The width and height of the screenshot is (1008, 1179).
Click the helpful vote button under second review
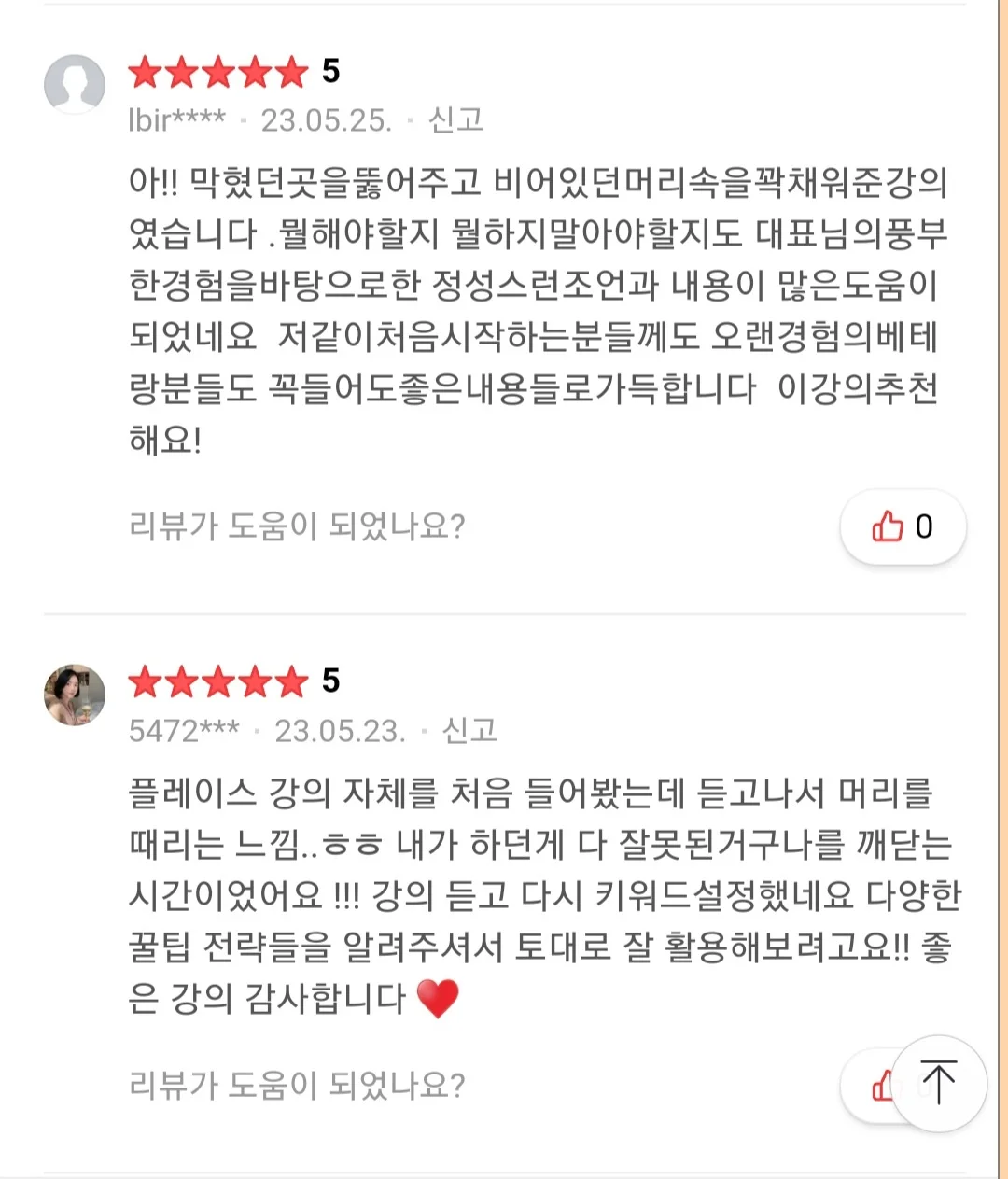click(x=882, y=1086)
